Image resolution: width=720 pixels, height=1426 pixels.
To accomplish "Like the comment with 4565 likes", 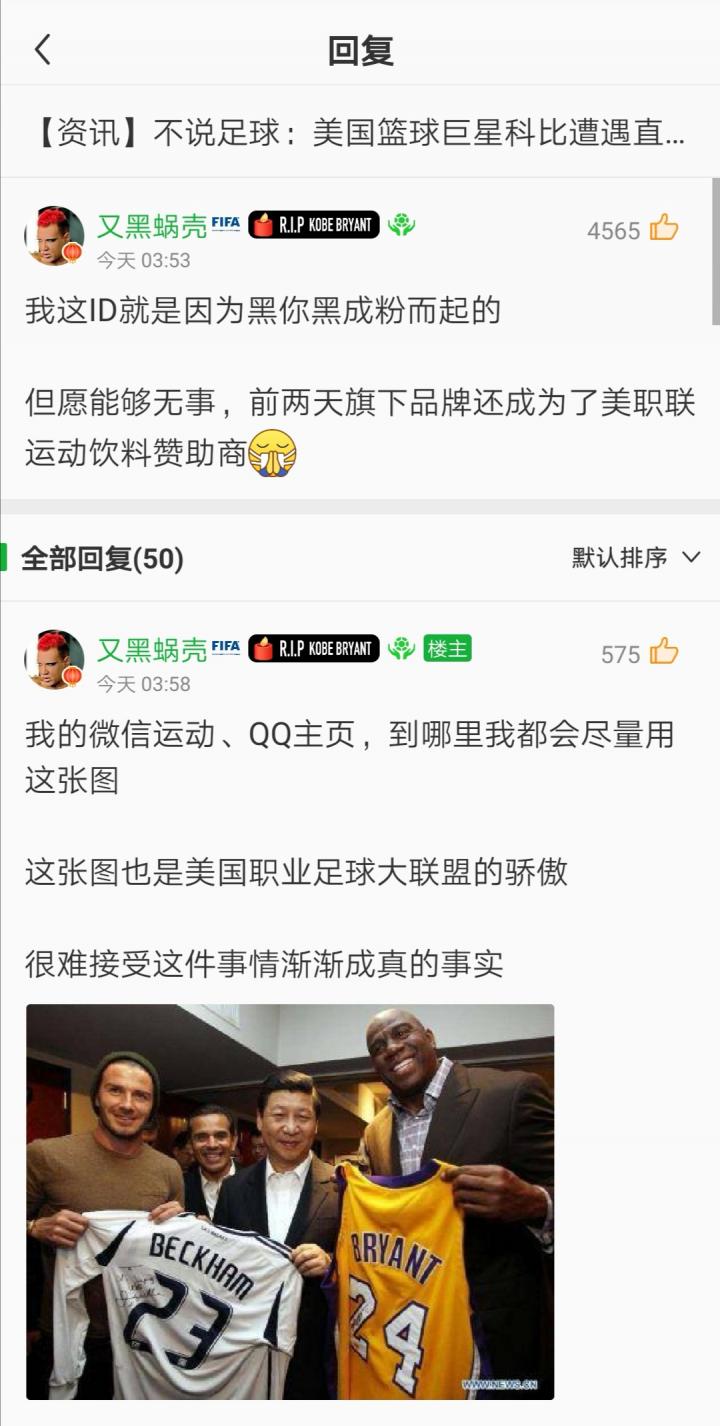I will [x=663, y=229].
